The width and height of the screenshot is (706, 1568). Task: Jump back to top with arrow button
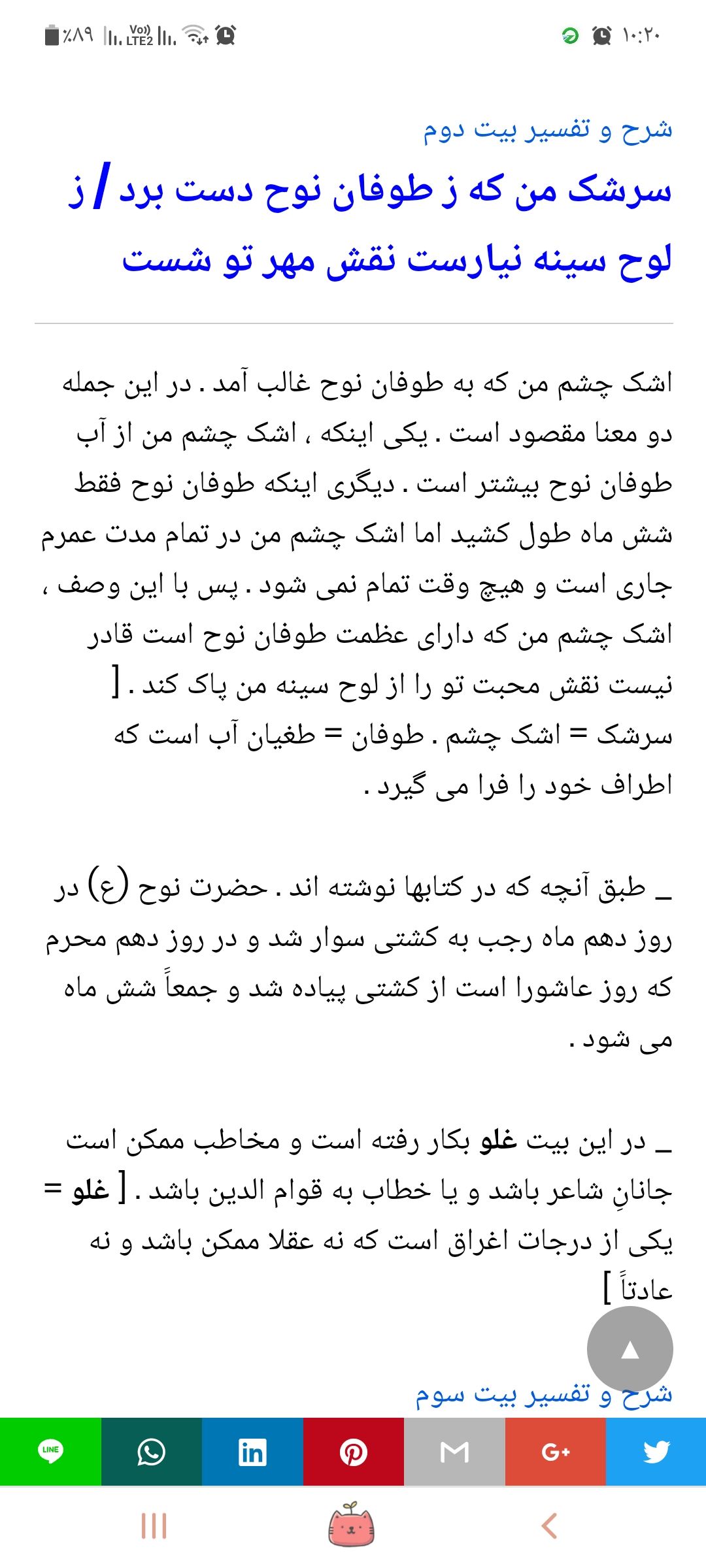[630, 1349]
